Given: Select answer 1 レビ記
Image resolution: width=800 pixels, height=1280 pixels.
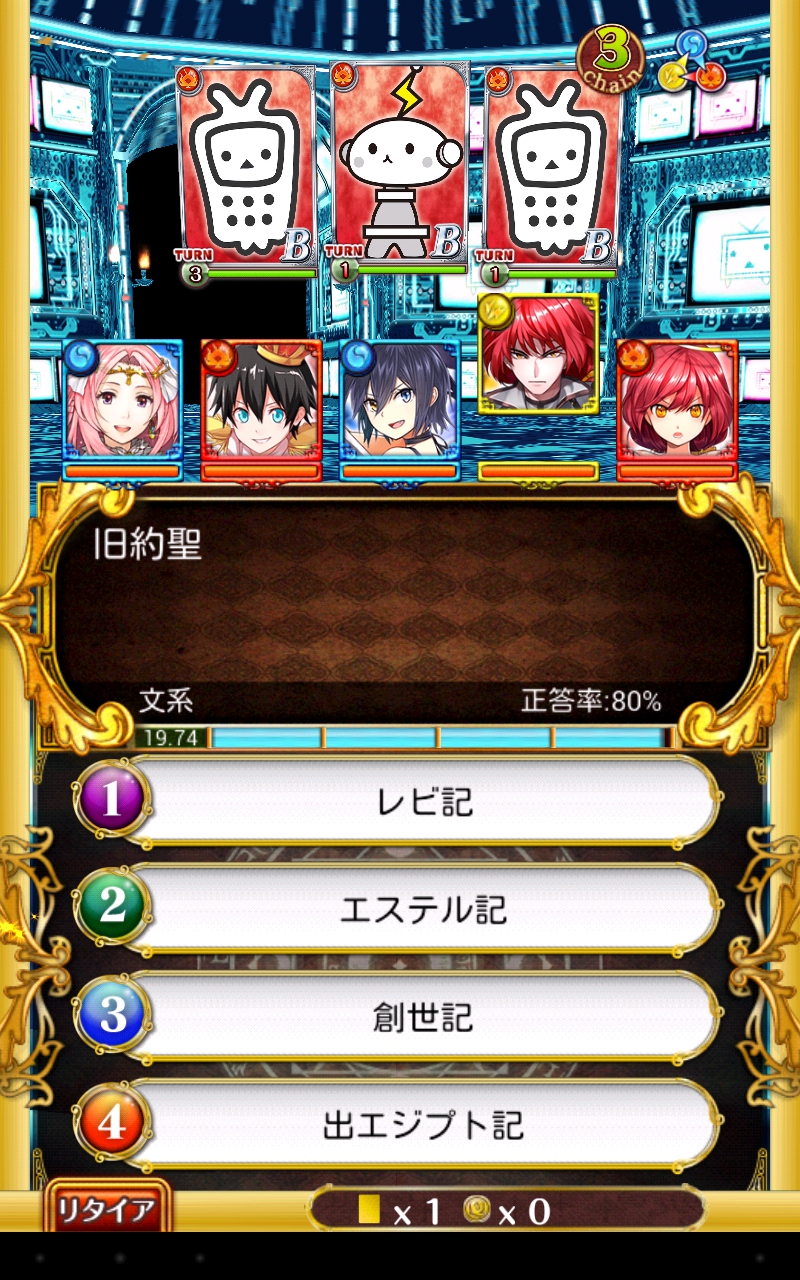Looking at the screenshot, I should [424, 801].
